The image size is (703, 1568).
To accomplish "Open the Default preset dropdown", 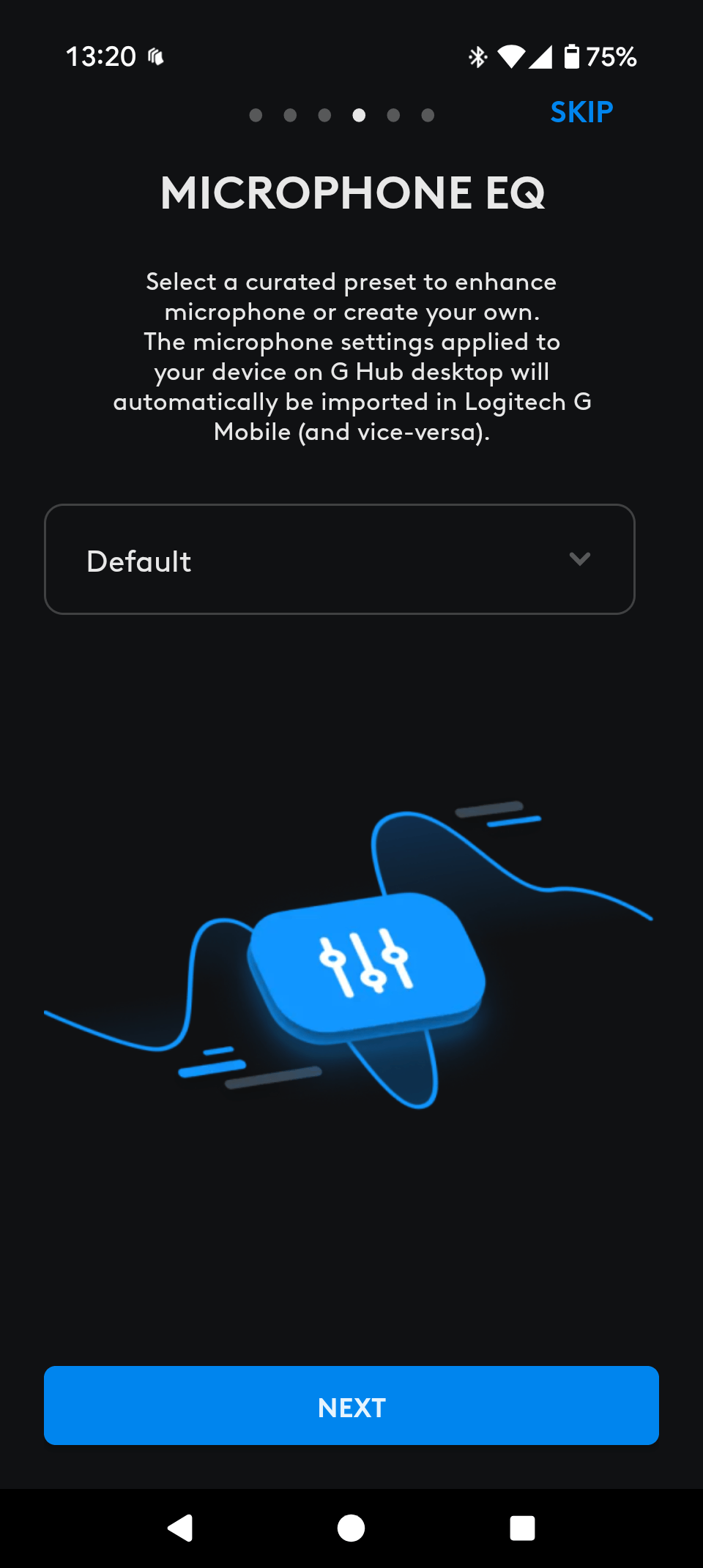I will point(340,559).
